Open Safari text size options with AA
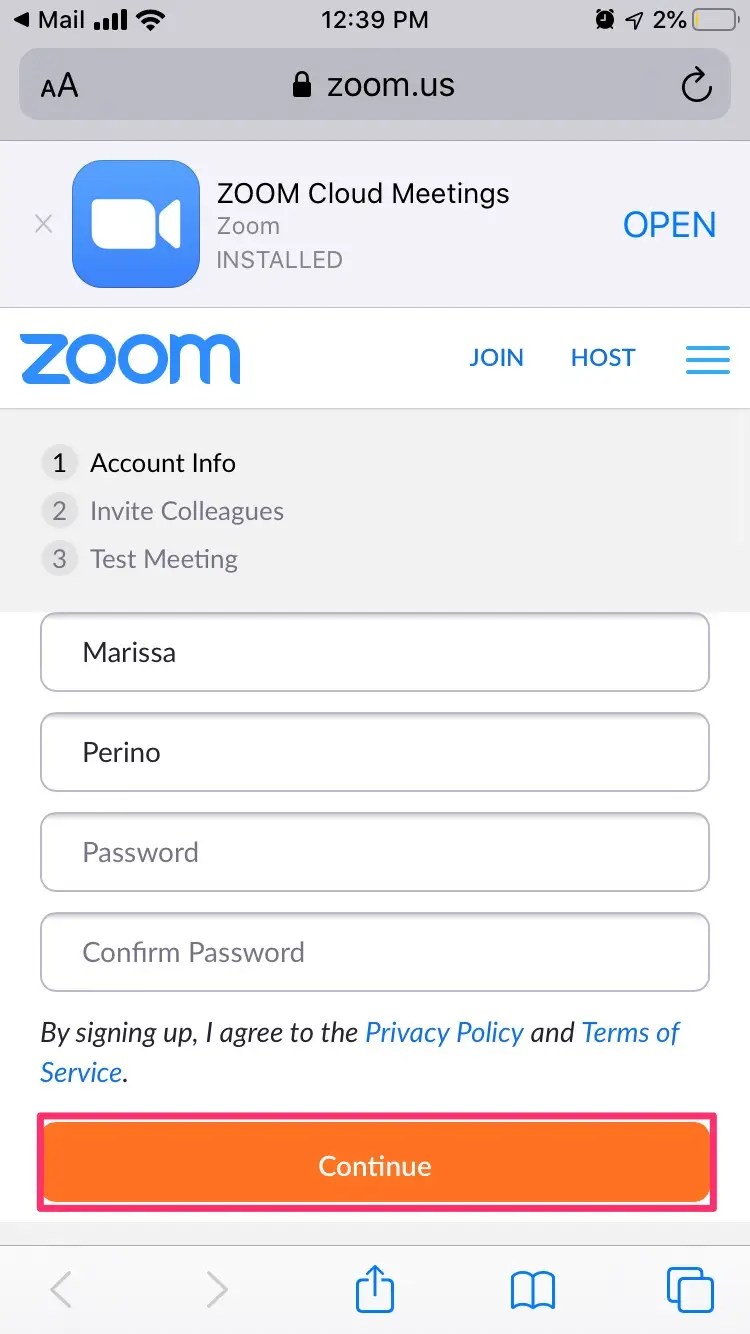 [59, 85]
